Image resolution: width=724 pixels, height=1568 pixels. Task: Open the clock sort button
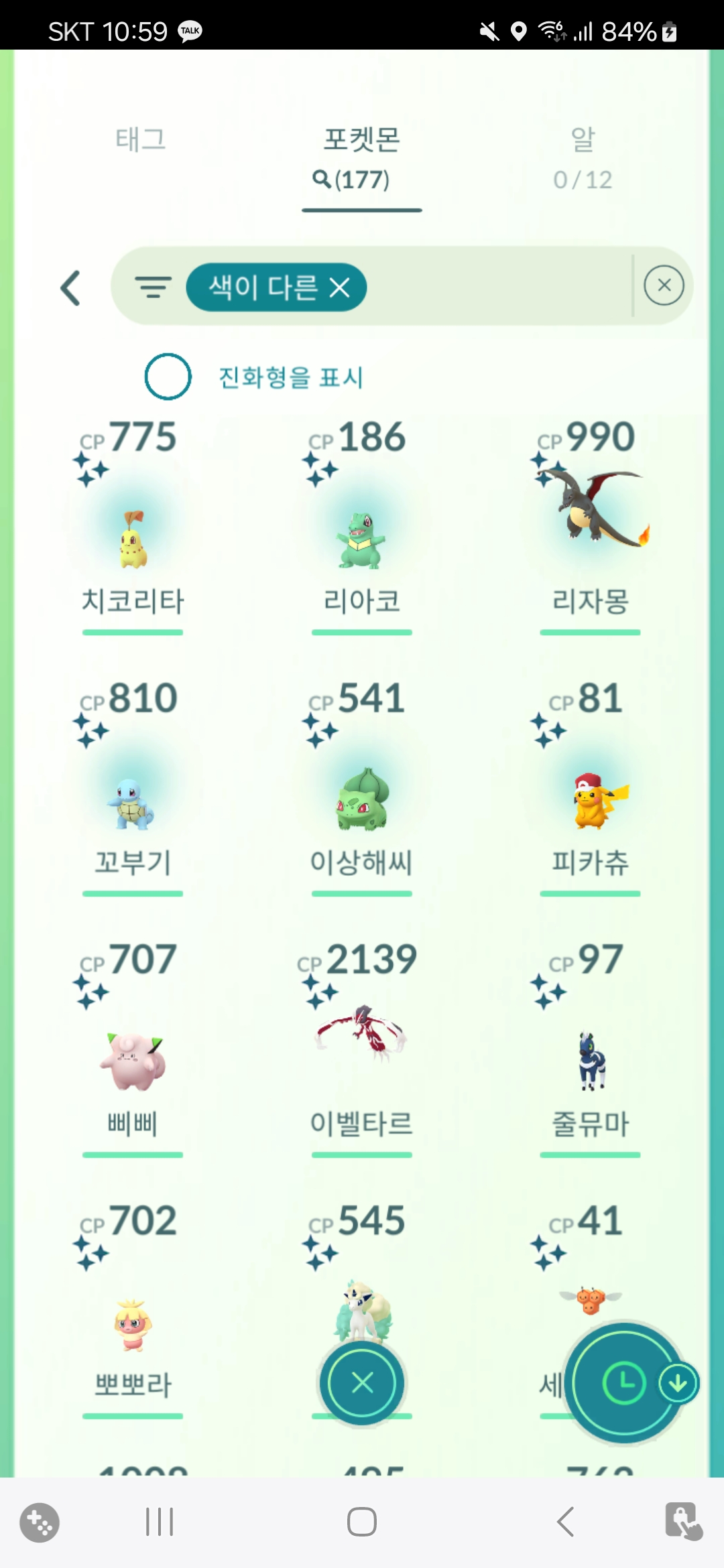click(623, 1382)
